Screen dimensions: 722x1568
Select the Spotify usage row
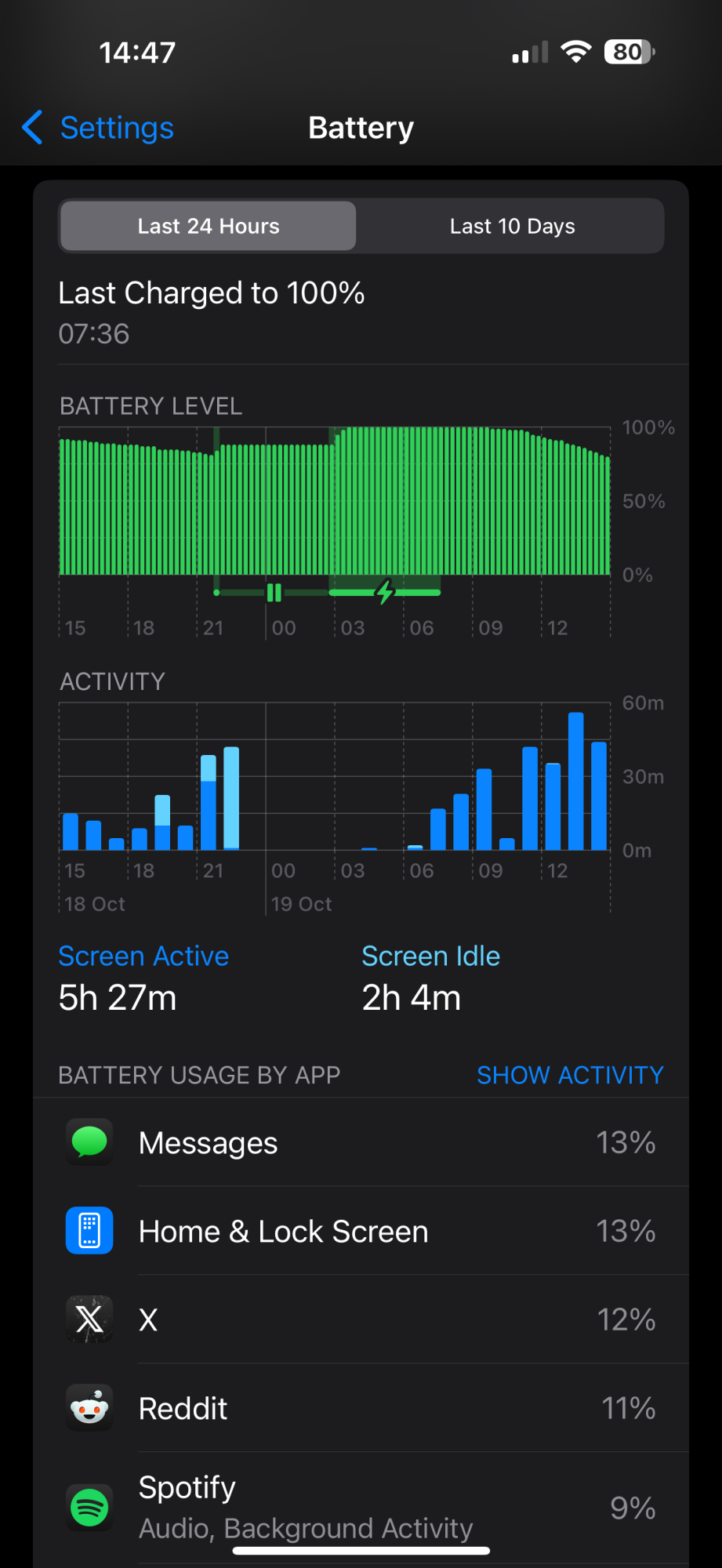(361, 1507)
